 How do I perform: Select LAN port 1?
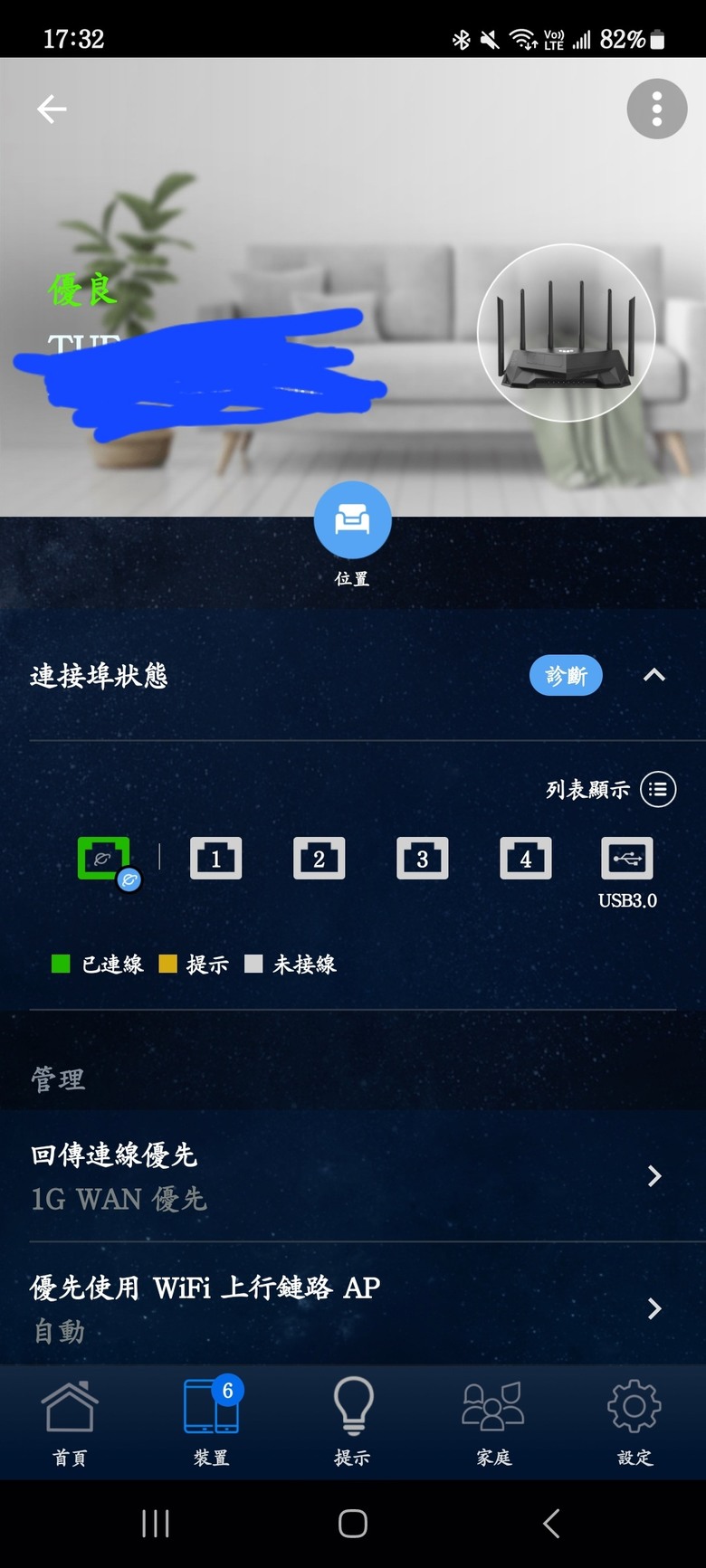click(x=216, y=859)
